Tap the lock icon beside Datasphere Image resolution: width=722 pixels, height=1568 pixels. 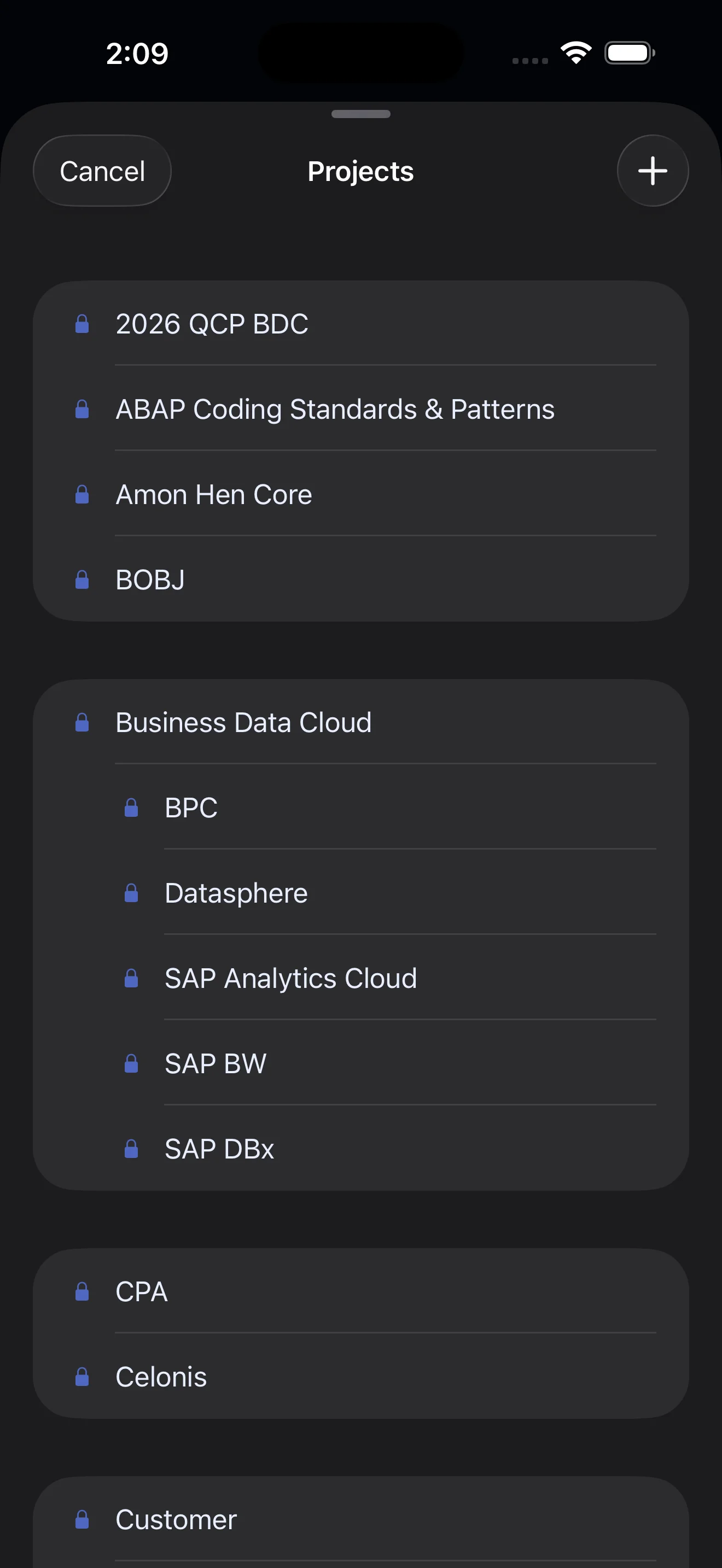pos(131,892)
